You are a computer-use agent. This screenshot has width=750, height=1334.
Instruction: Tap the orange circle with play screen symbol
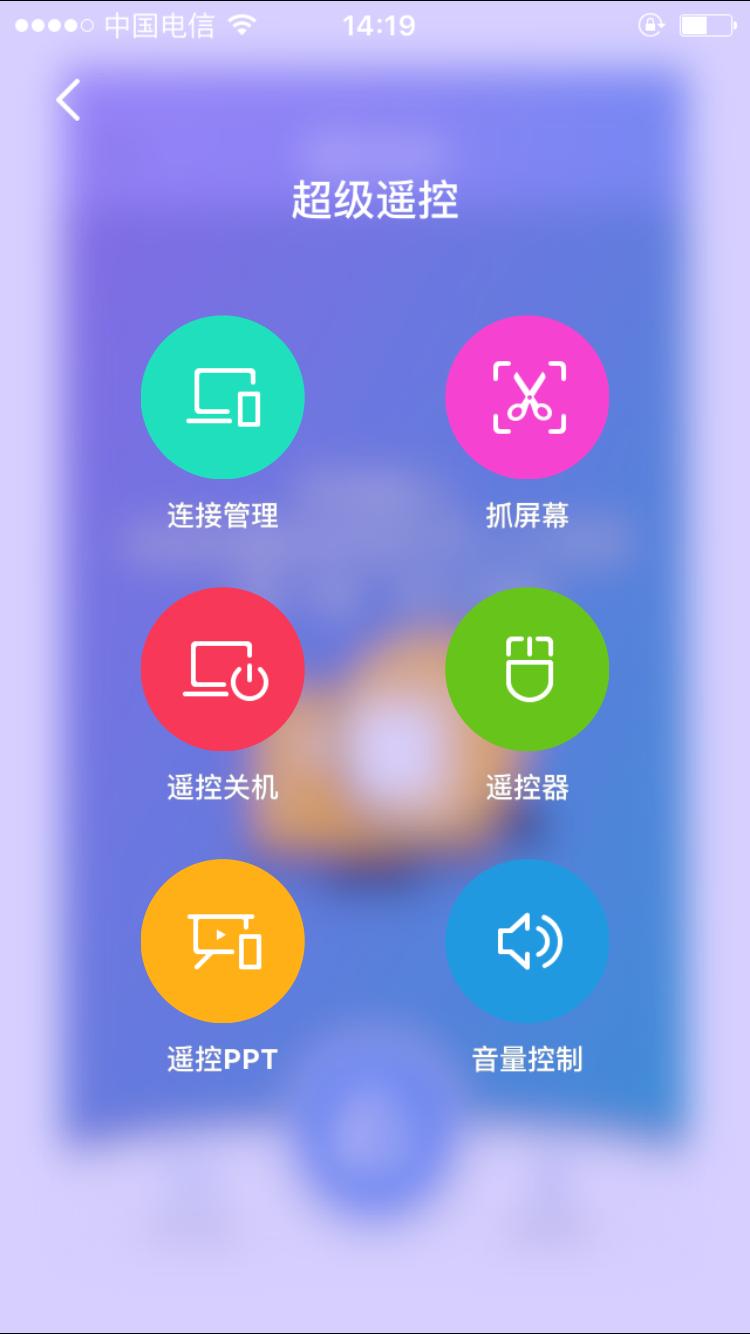click(223, 940)
